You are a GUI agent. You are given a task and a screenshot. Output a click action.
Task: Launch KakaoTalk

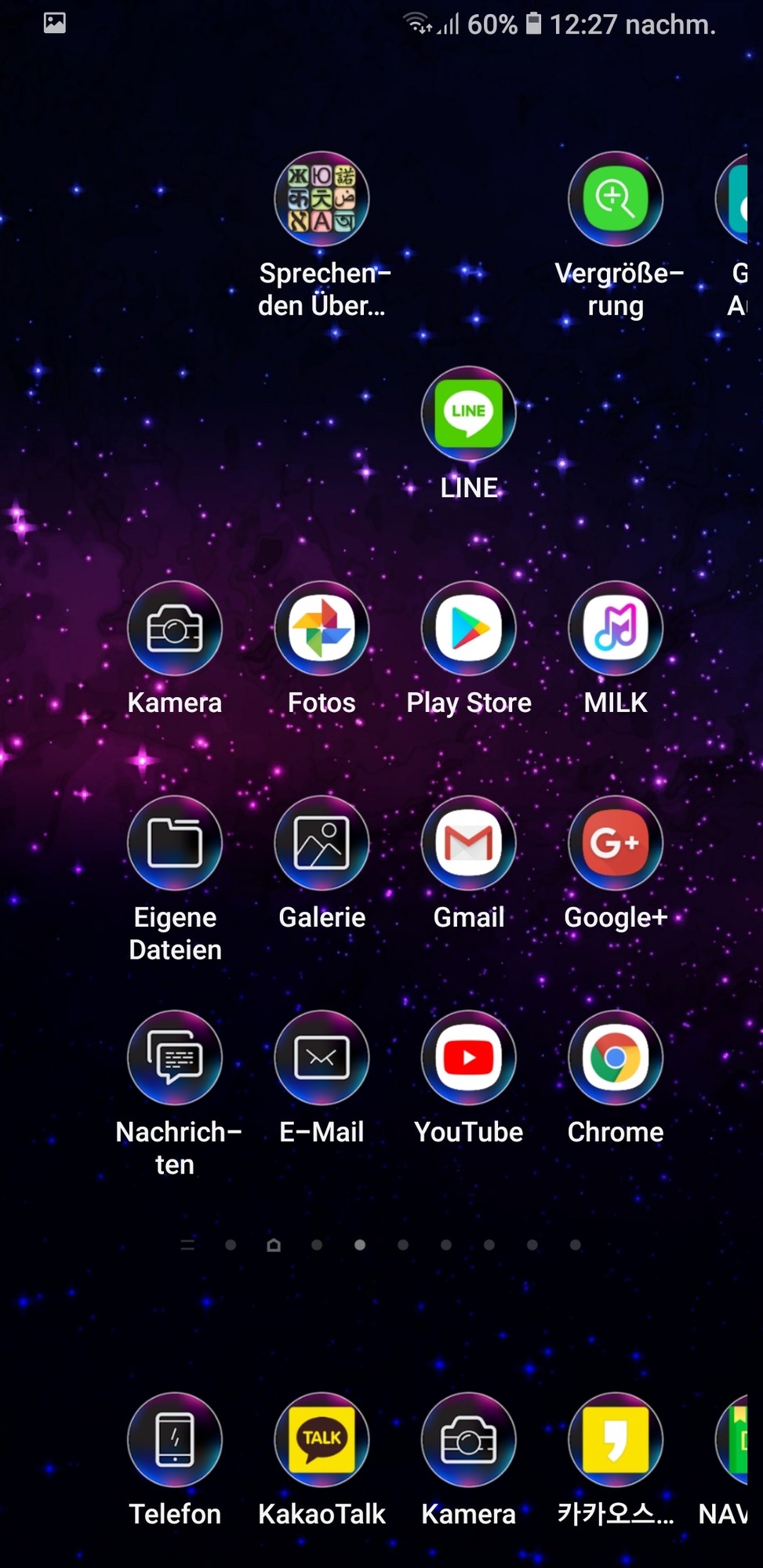(322, 1439)
